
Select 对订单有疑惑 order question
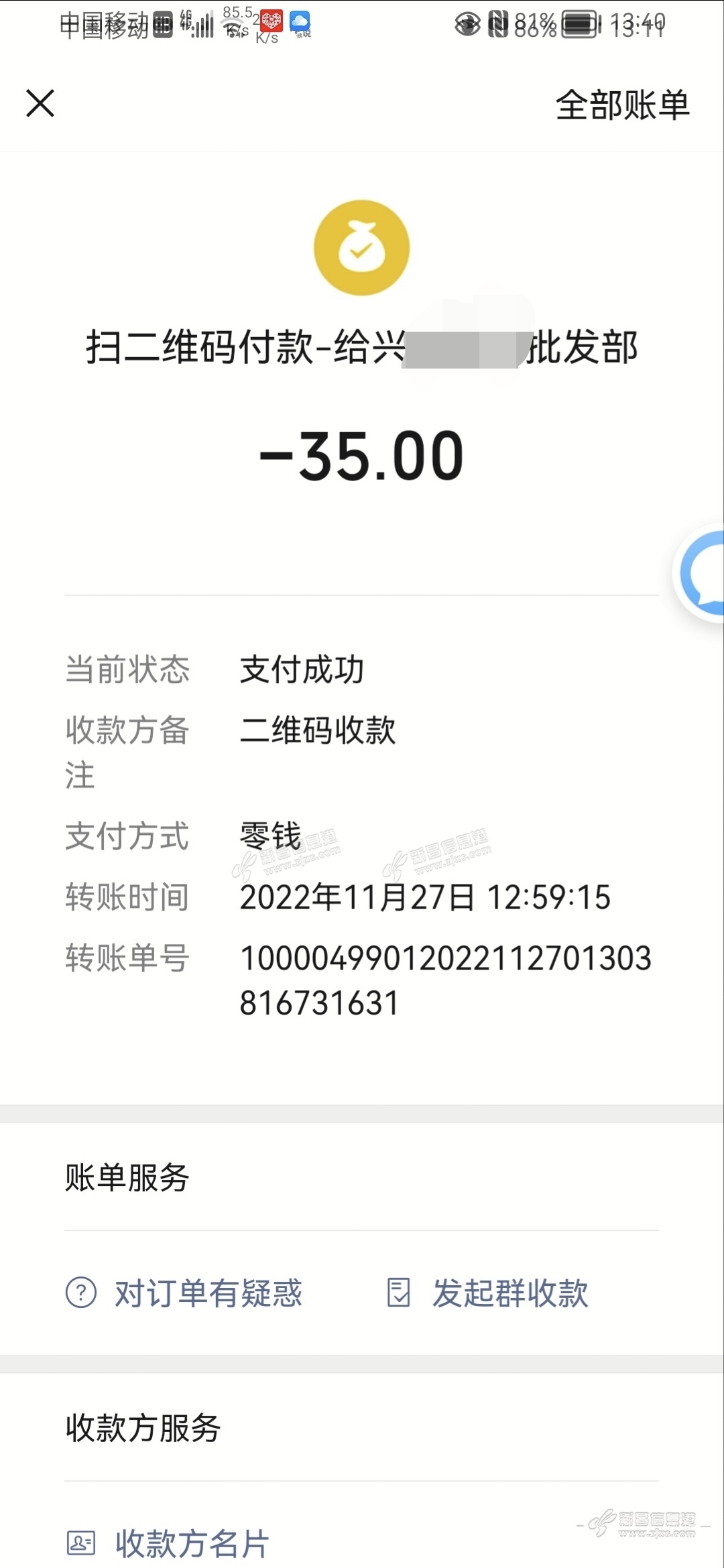coord(184,1293)
